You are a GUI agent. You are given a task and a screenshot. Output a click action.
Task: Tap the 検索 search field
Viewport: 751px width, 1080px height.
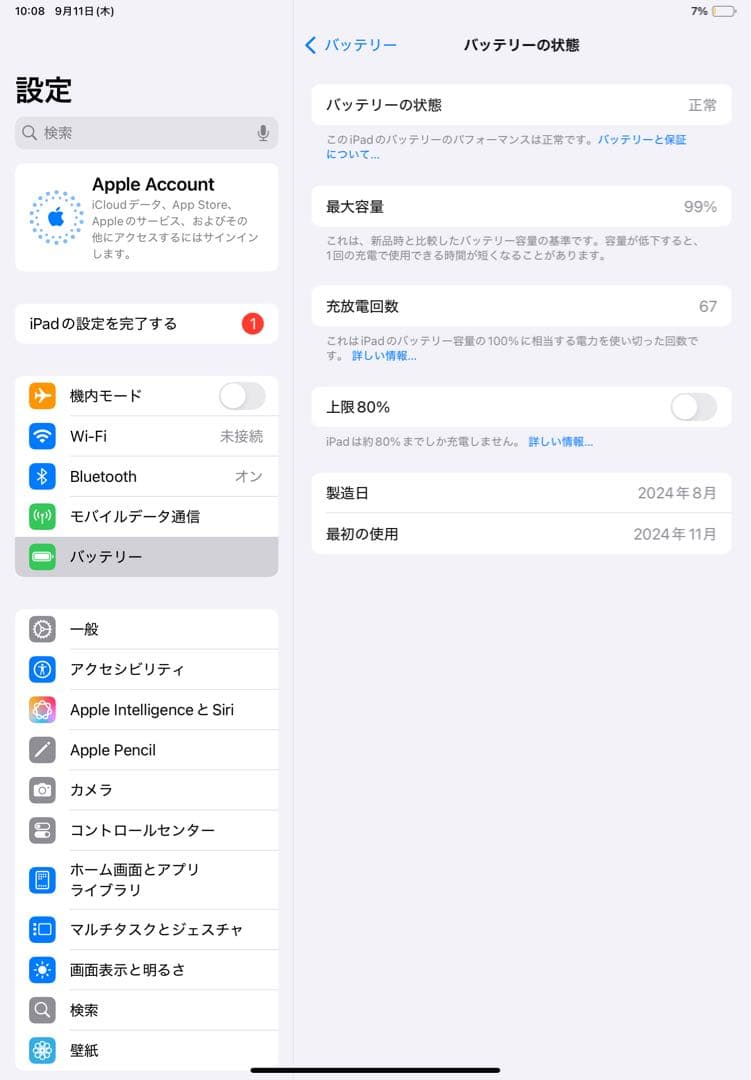130,131
